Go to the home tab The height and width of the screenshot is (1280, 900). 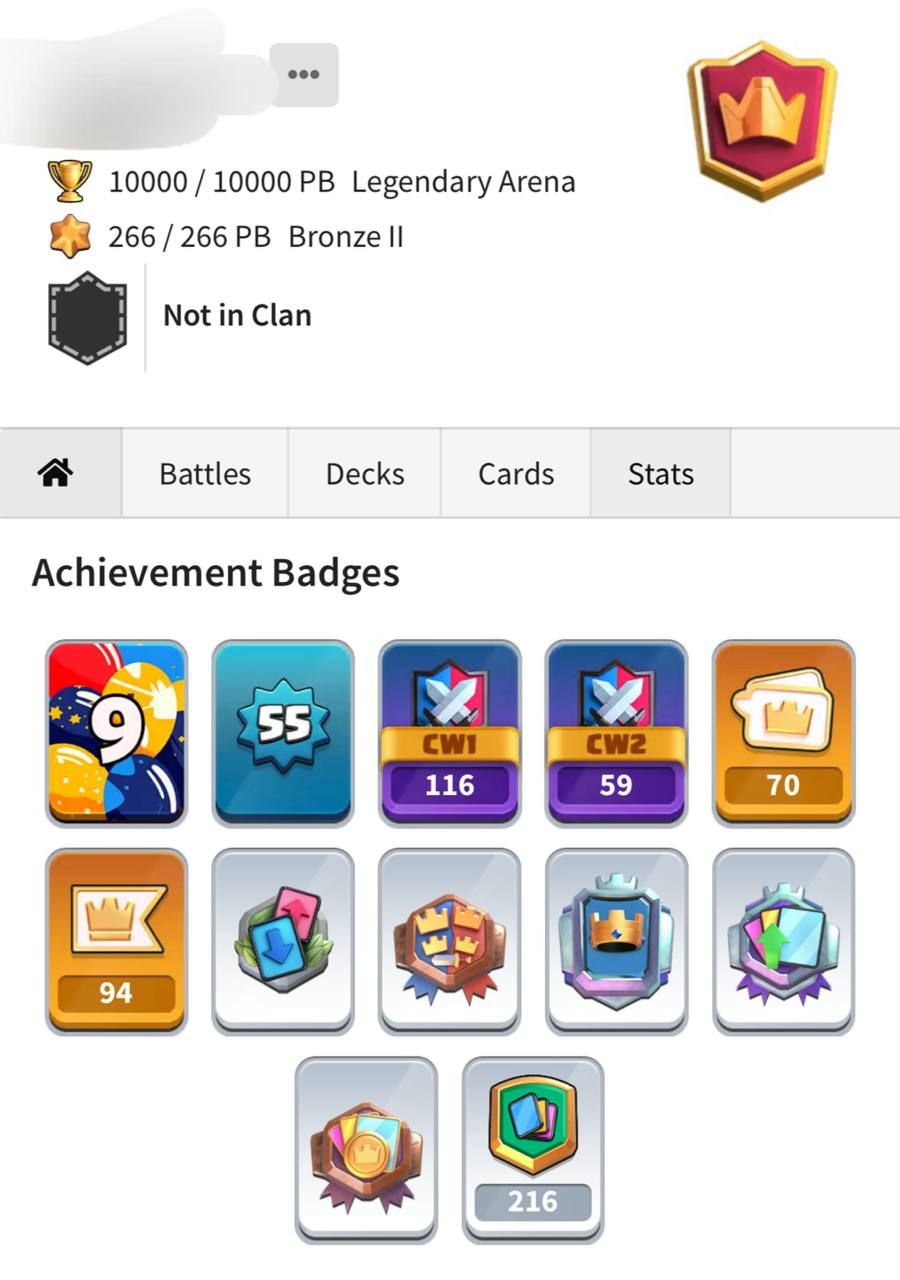pyautogui.click(x=57, y=473)
